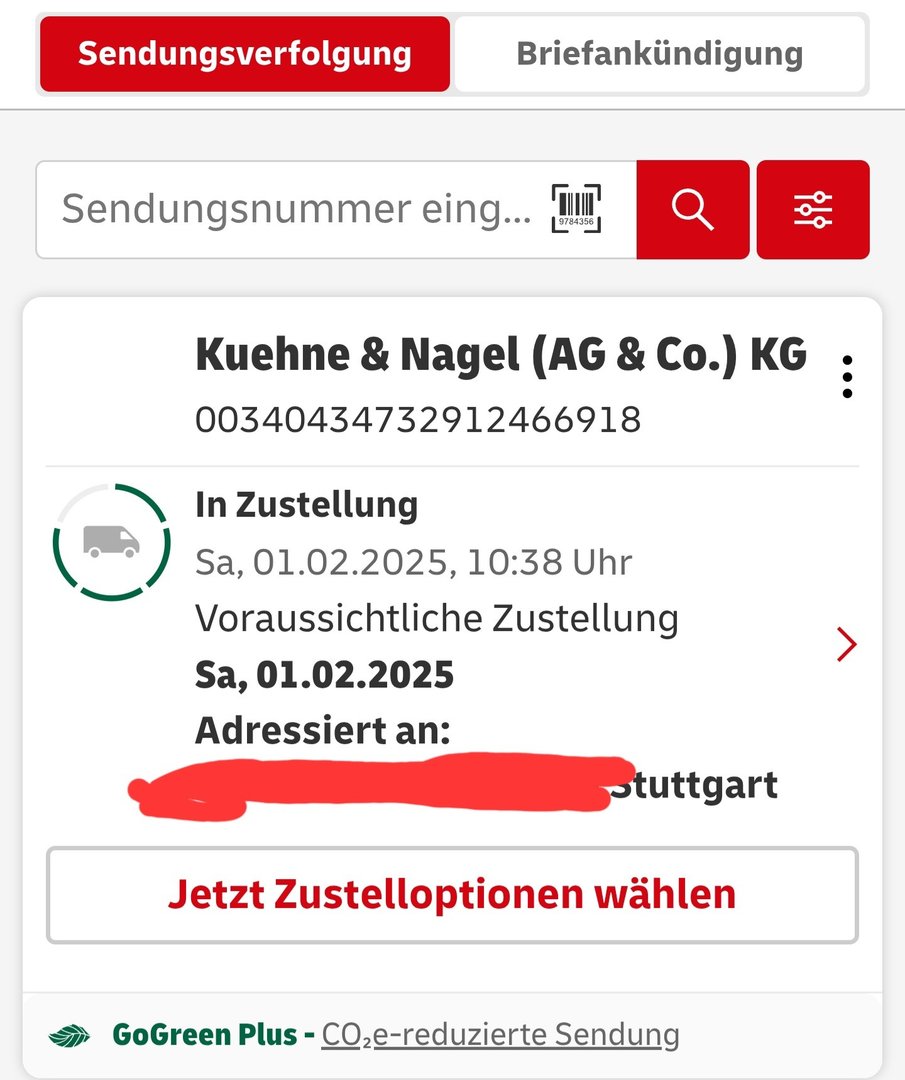This screenshot has height=1080, width=905.
Task: Switch to the Briefankündigung tab
Action: pyautogui.click(x=660, y=54)
